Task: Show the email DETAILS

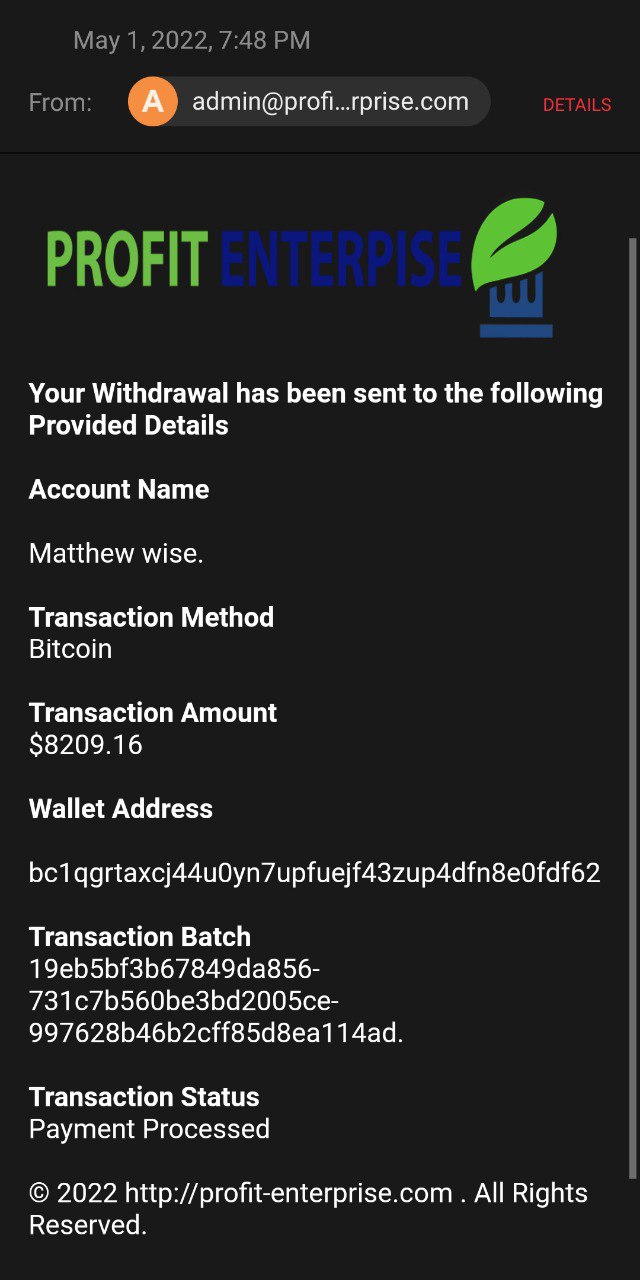Action: (576, 105)
